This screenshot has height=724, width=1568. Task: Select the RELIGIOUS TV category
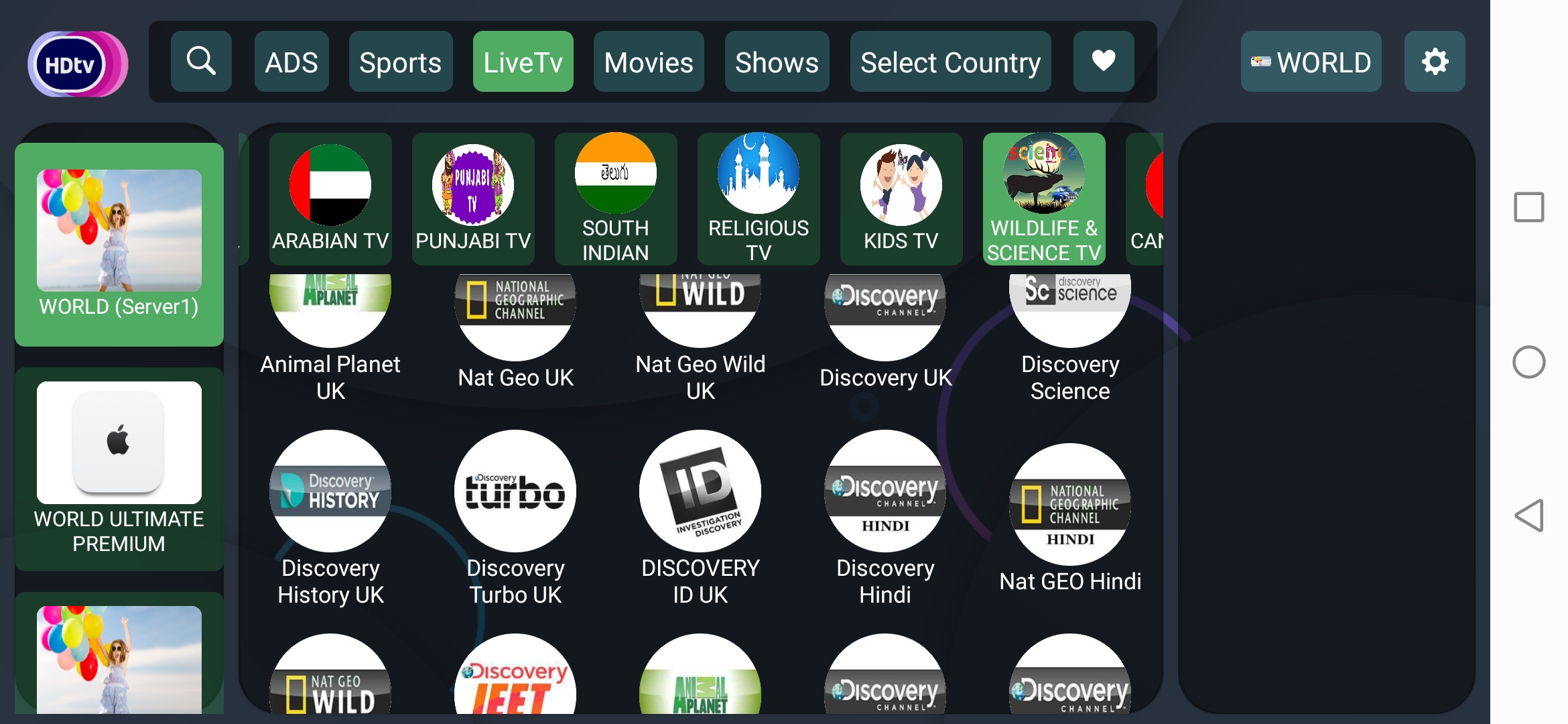click(x=758, y=198)
